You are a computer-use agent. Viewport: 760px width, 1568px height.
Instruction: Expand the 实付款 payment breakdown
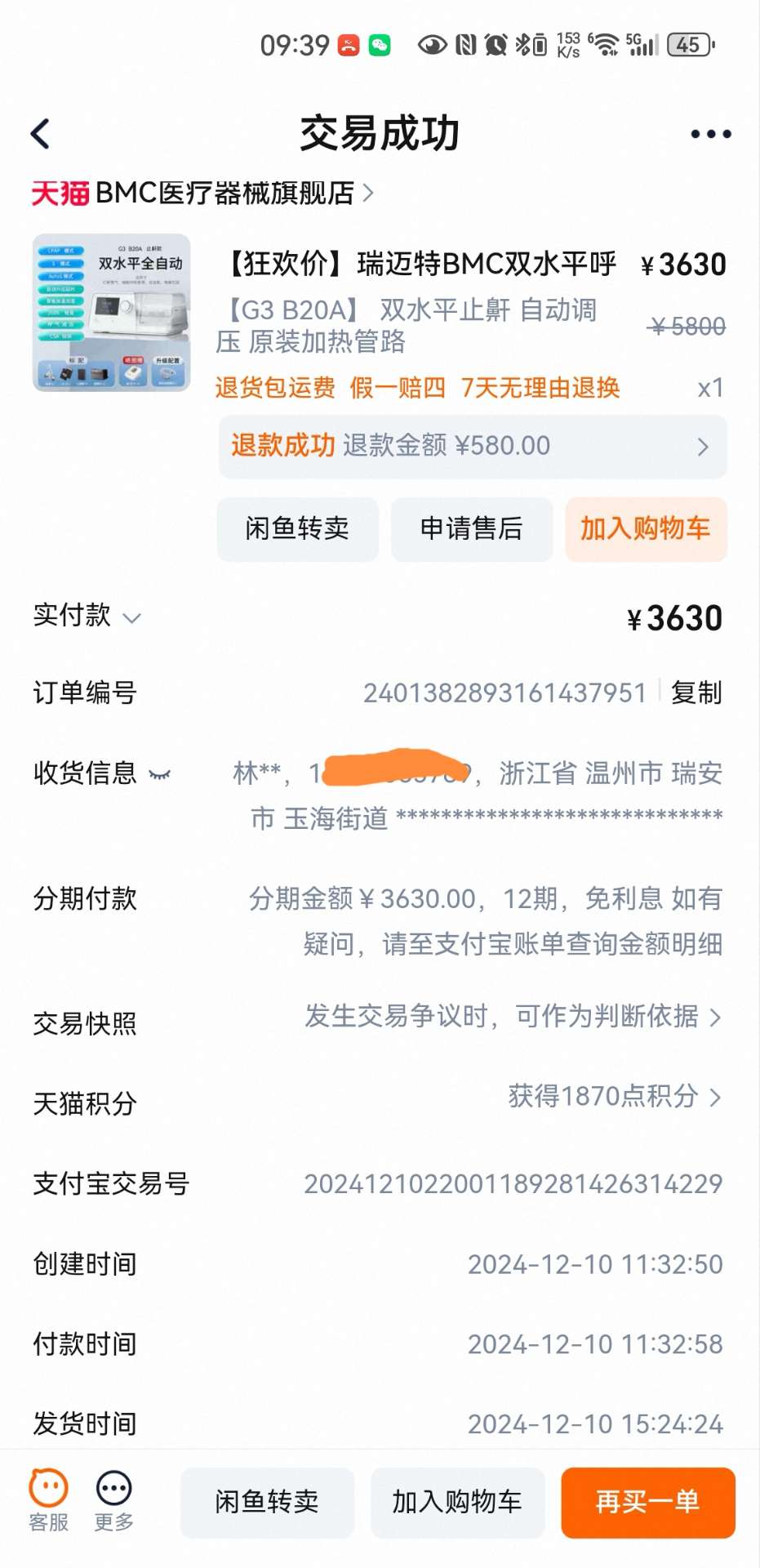click(x=131, y=617)
